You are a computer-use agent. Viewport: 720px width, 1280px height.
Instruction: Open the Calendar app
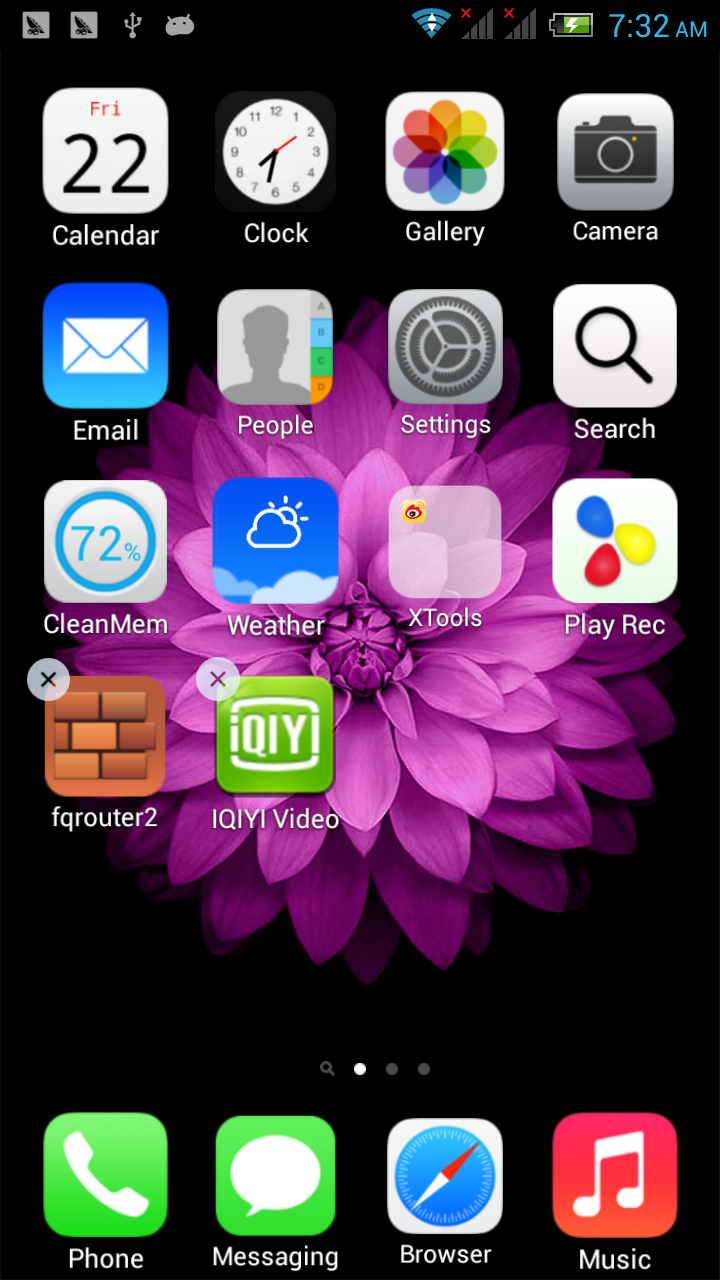(x=105, y=152)
